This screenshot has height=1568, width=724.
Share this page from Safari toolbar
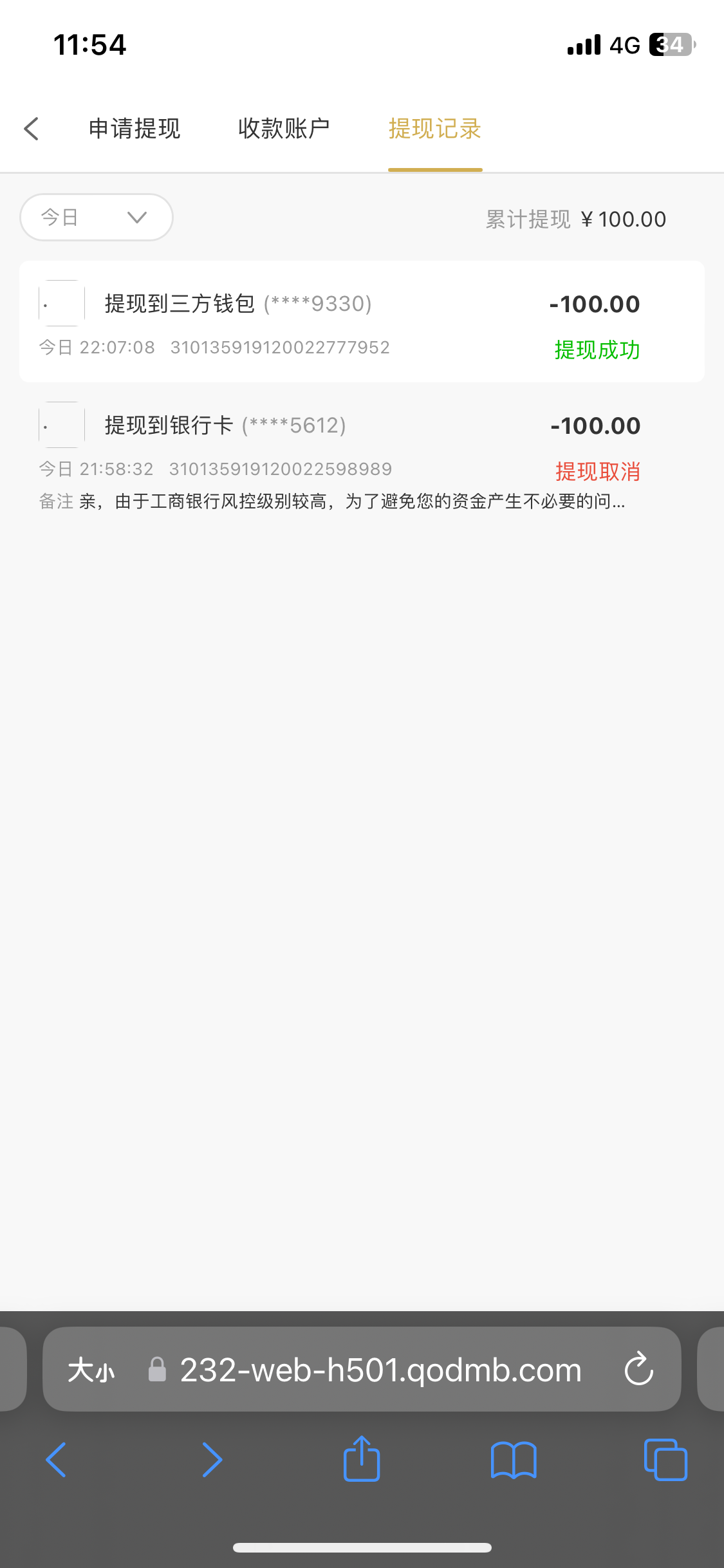(362, 1459)
